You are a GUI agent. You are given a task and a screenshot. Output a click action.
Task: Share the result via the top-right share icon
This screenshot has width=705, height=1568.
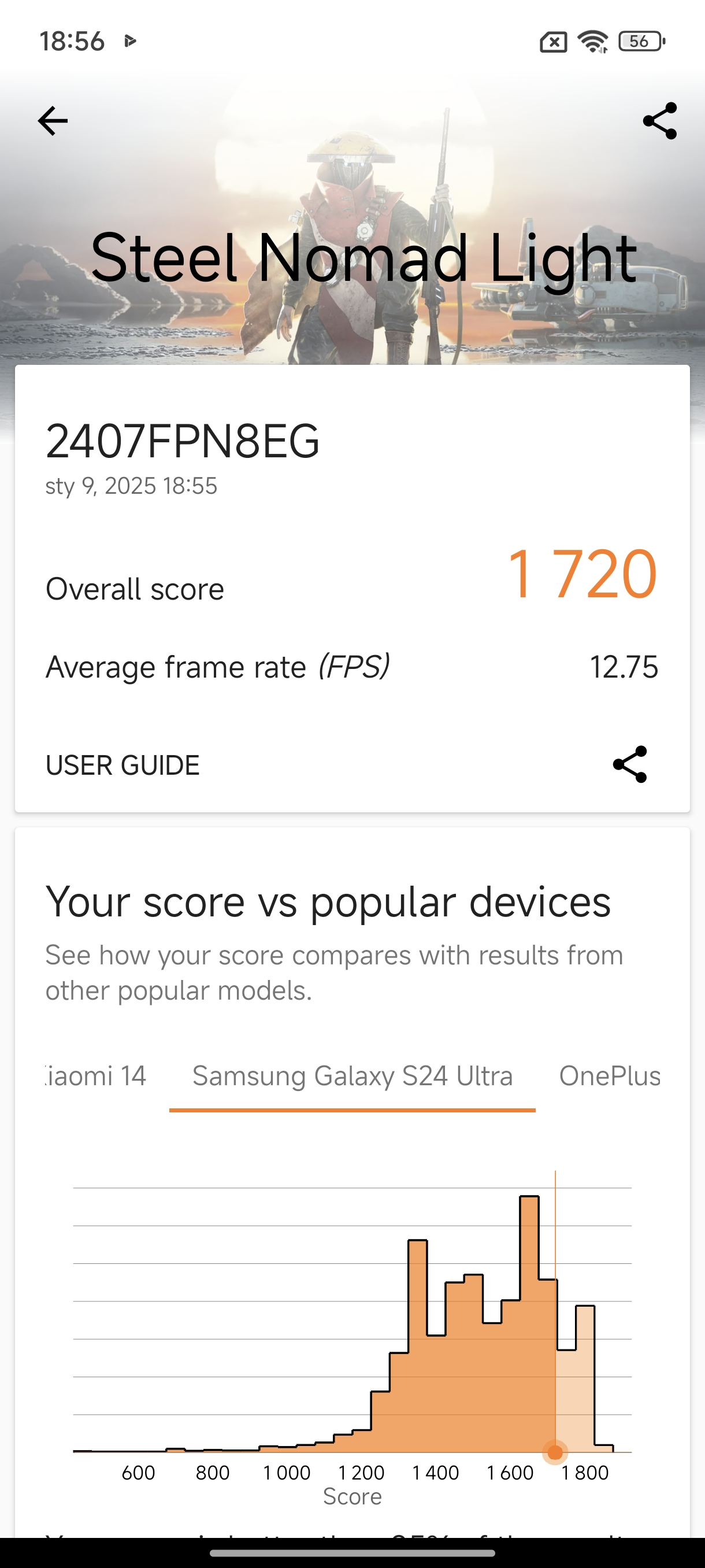pyautogui.click(x=660, y=120)
